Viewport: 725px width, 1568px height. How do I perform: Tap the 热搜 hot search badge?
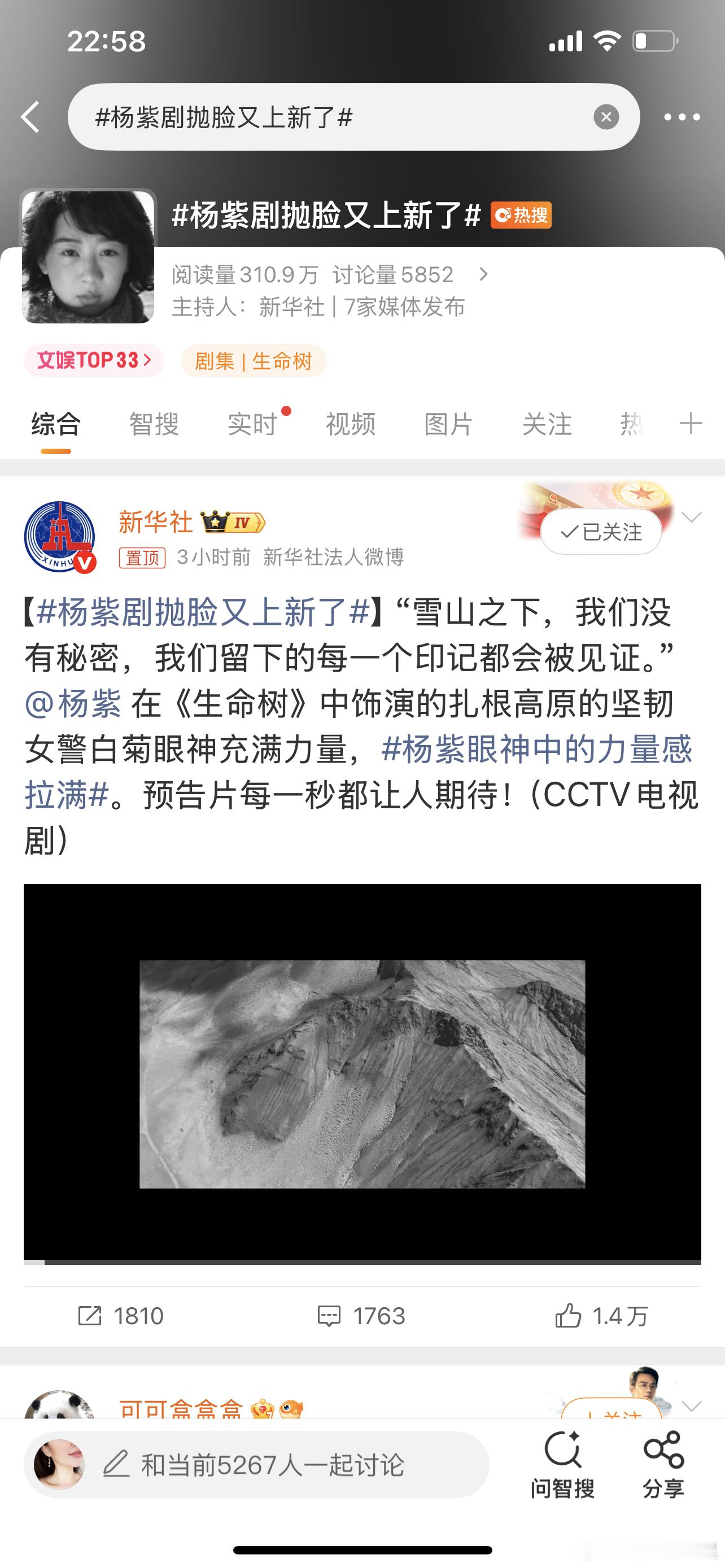[x=522, y=215]
